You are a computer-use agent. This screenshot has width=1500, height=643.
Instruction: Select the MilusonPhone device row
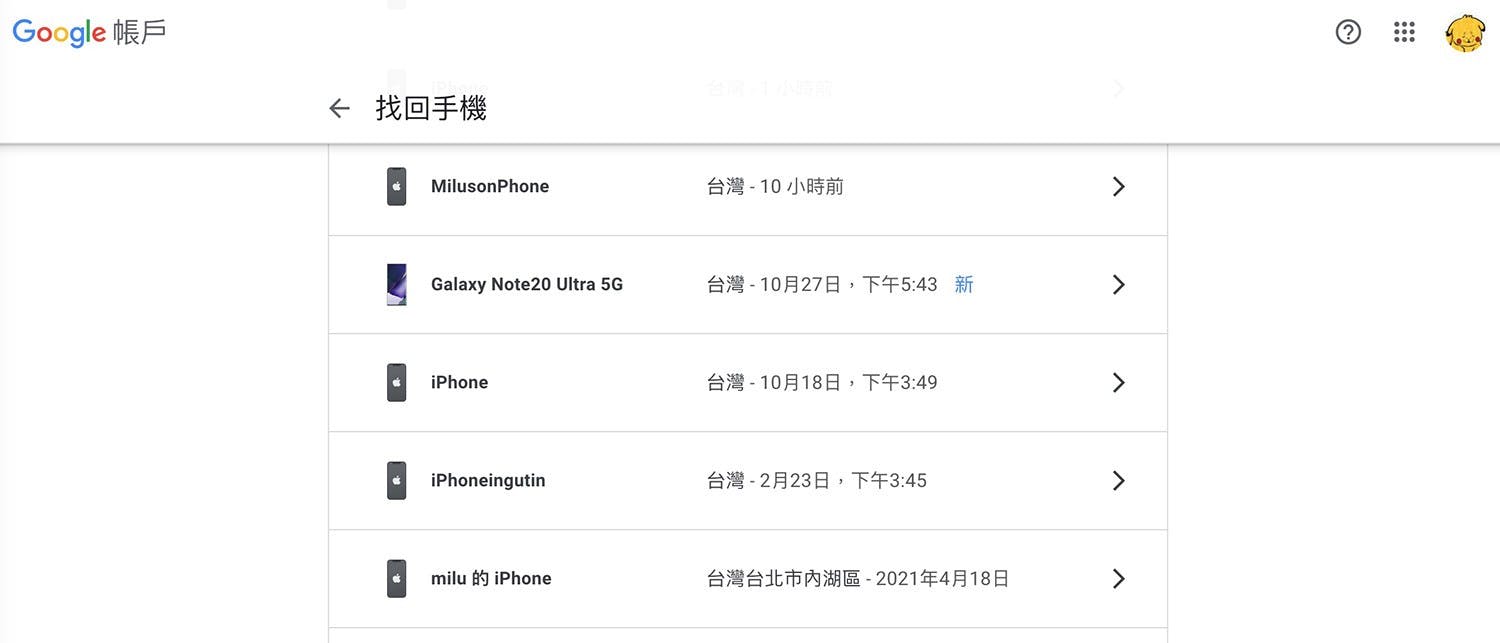click(747, 187)
